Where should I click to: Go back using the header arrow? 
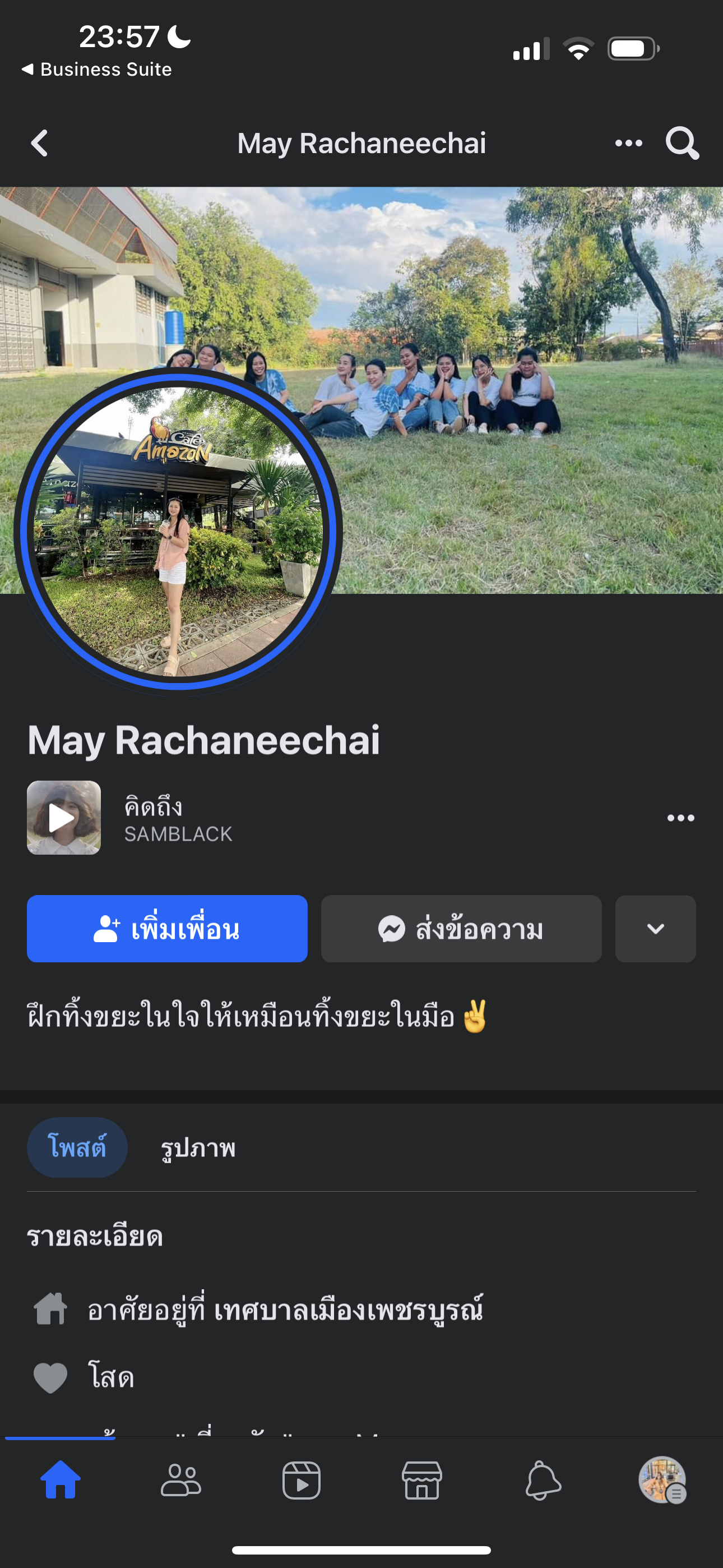[40, 144]
